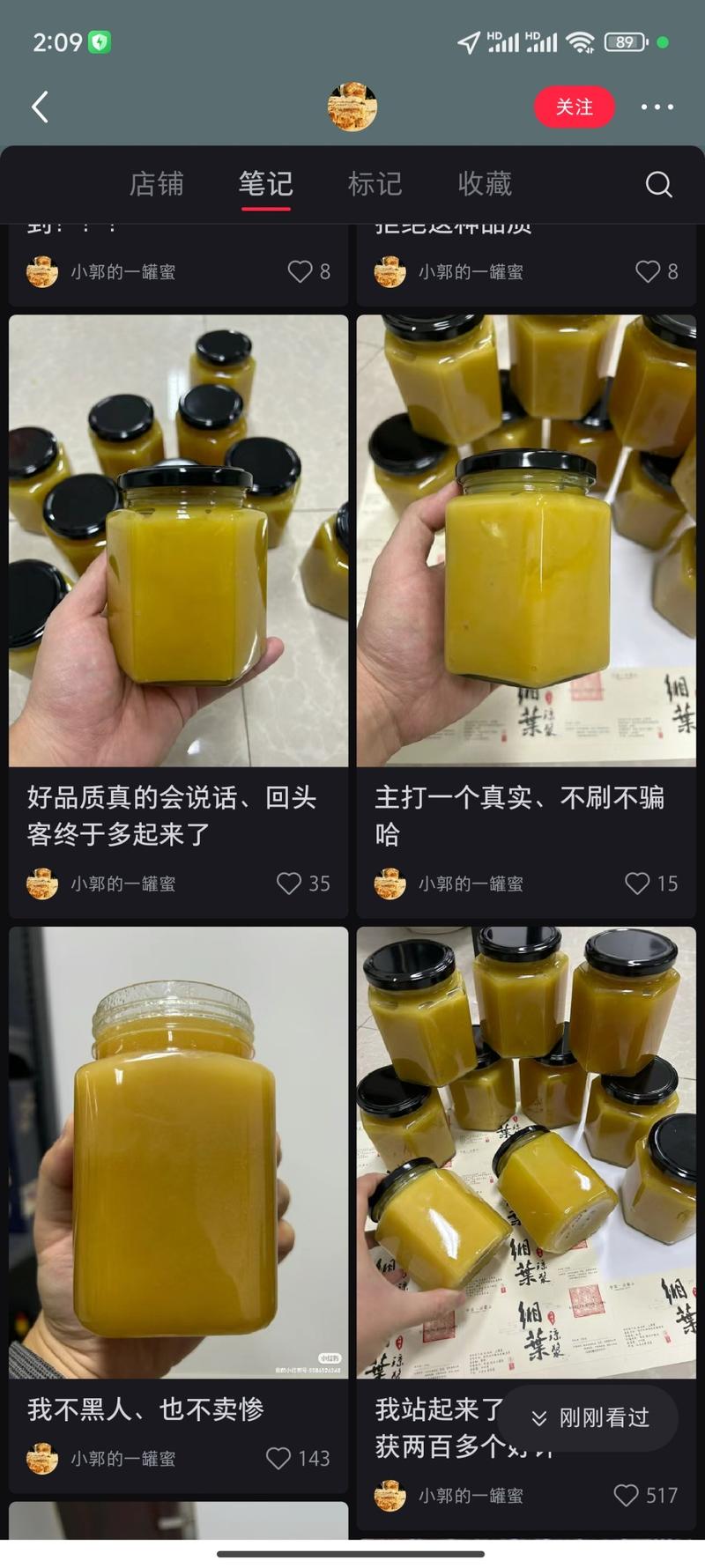
Task: Open the three-dot overflow menu
Action: [657, 107]
